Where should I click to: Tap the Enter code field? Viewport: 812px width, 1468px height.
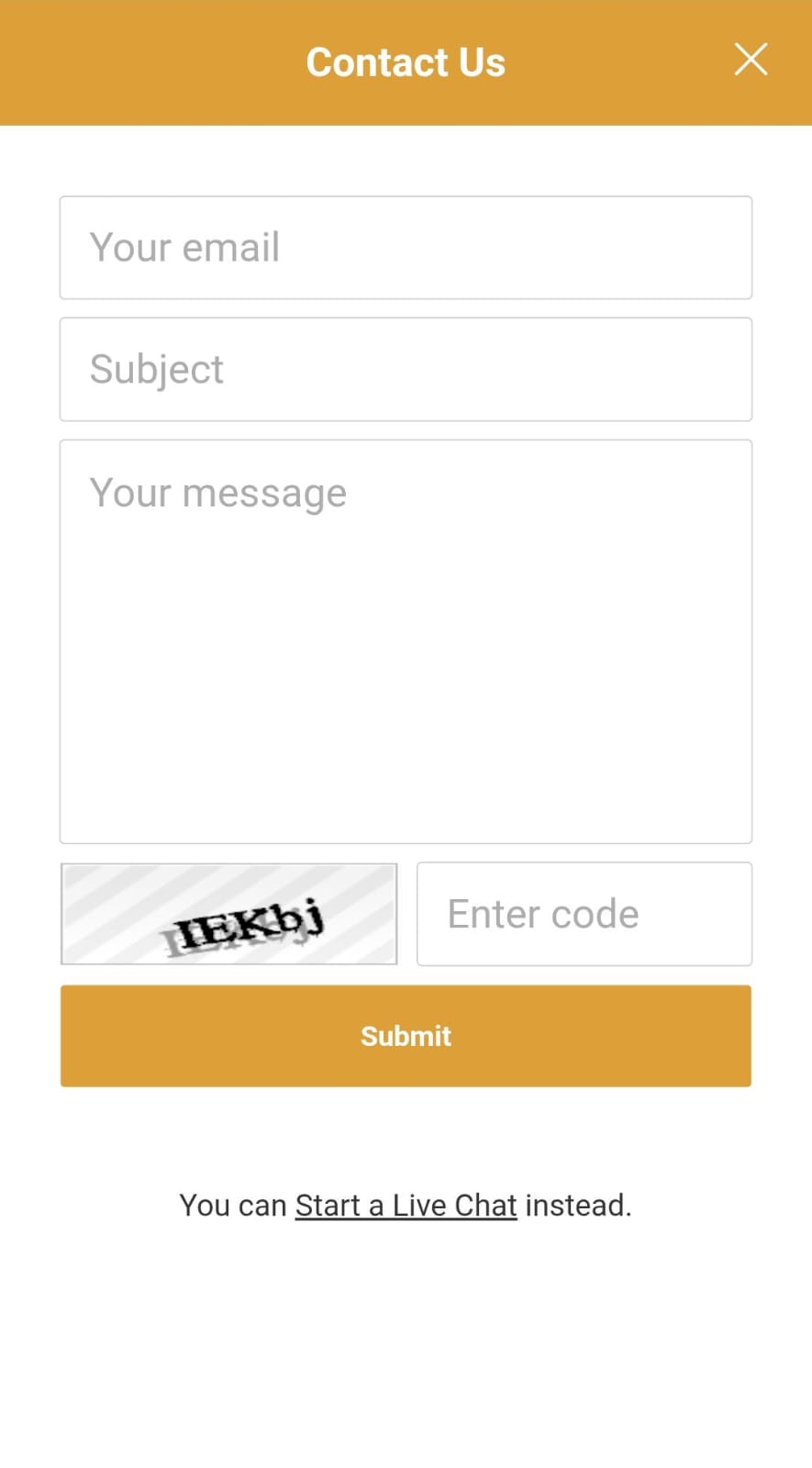pyautogui.click(x=584, y=914)
